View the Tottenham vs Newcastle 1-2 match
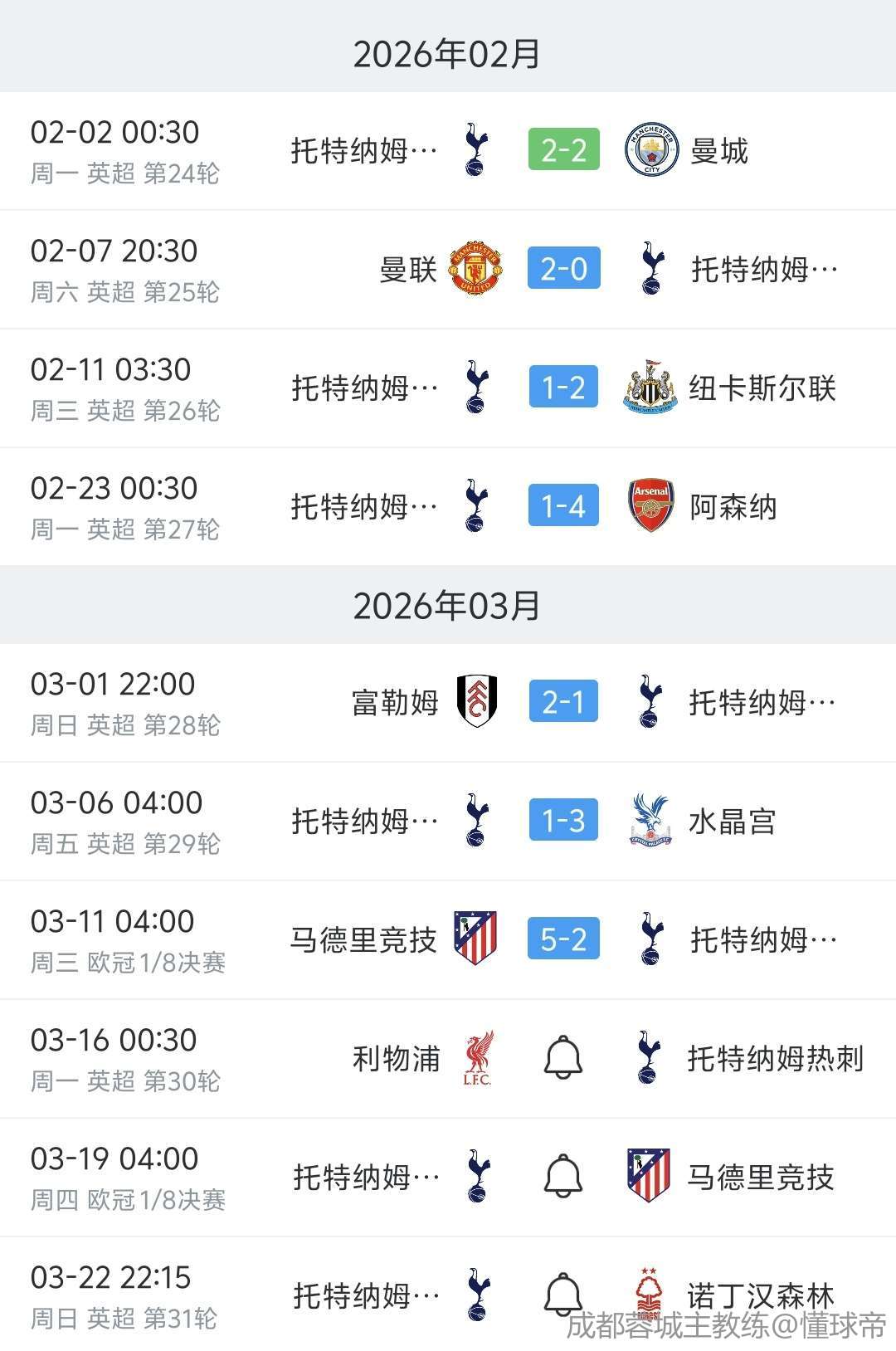The width and height of the screenshot is (896, 1351). 564,388
